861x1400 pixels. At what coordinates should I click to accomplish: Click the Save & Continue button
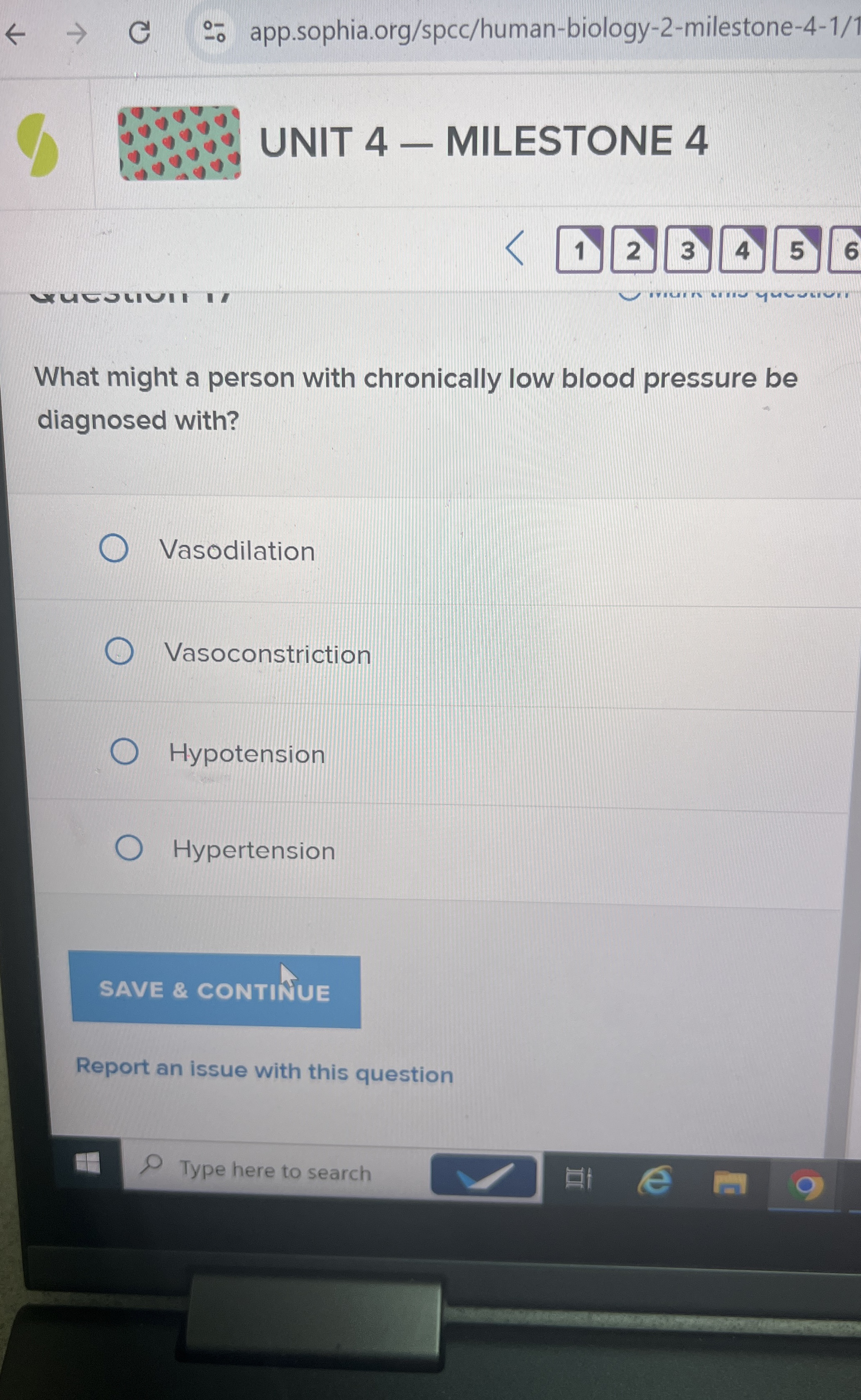coord(215,991)
